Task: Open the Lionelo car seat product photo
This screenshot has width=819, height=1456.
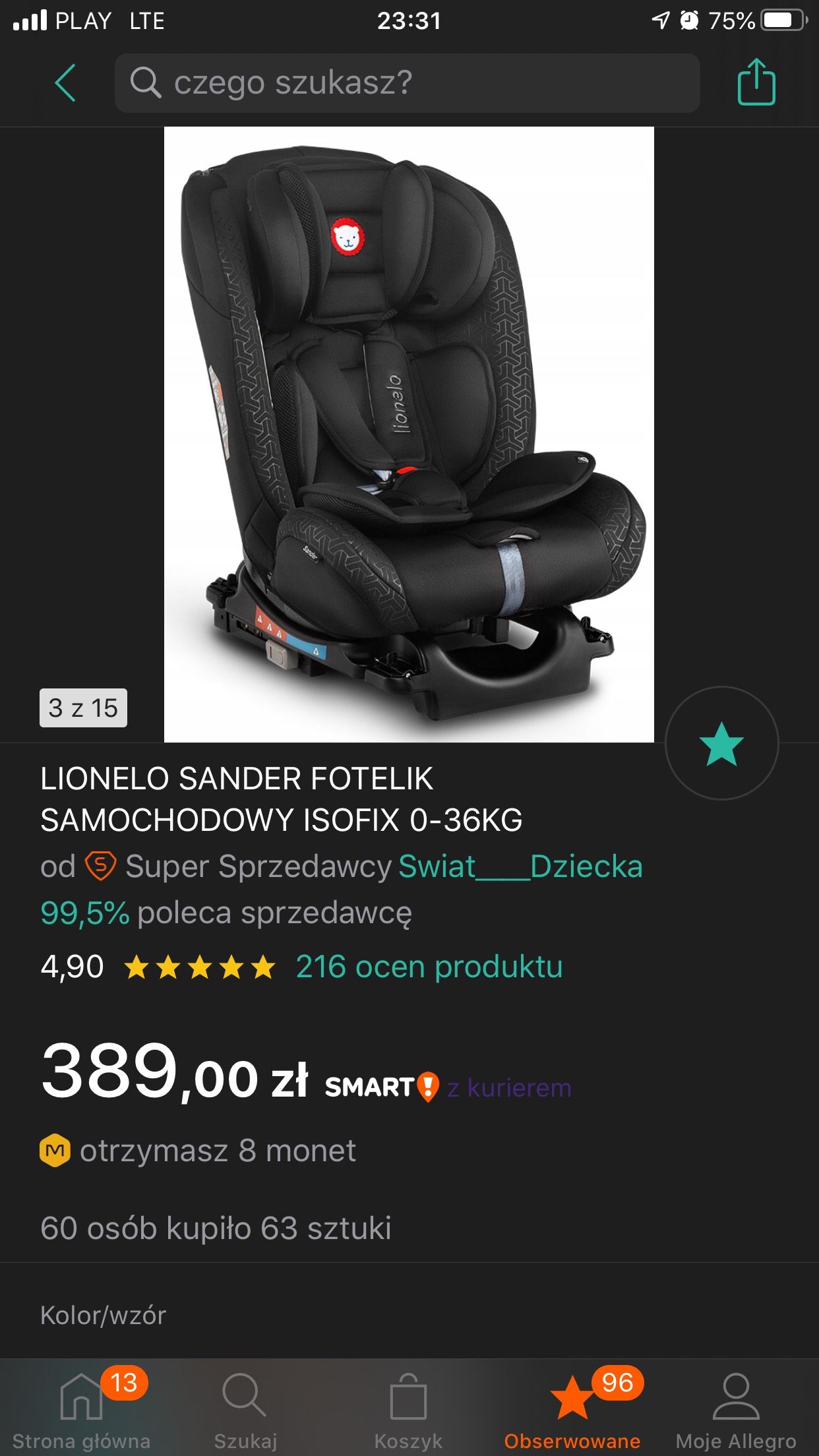Action: [x=409, y=434]
